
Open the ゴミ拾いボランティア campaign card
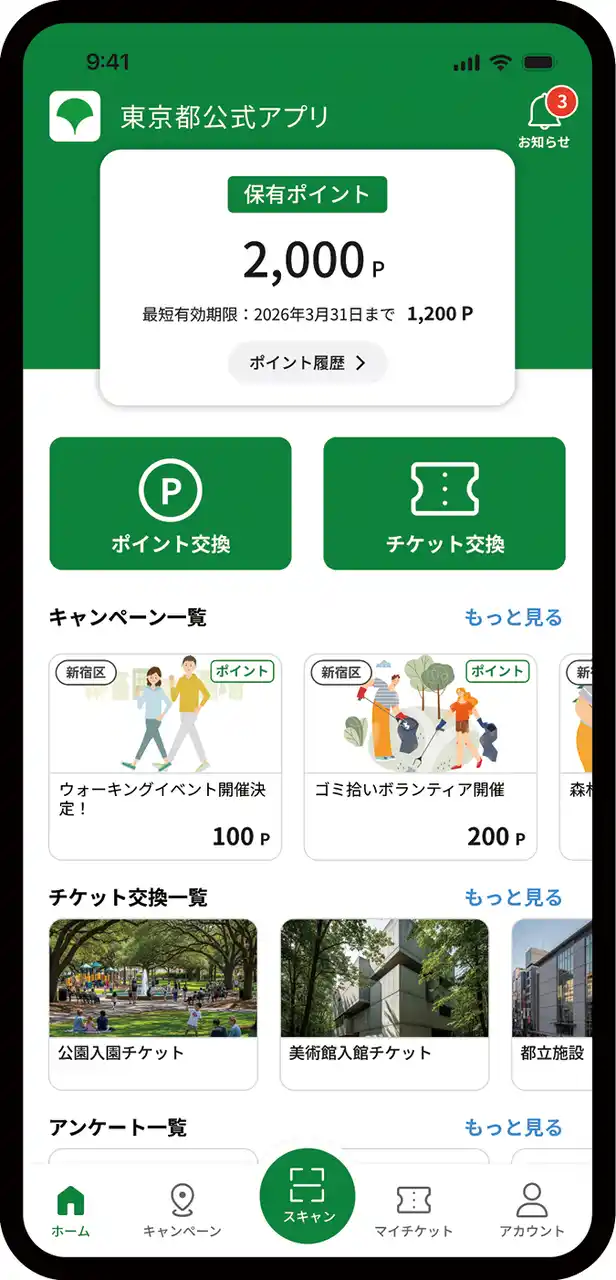[420, 757]
